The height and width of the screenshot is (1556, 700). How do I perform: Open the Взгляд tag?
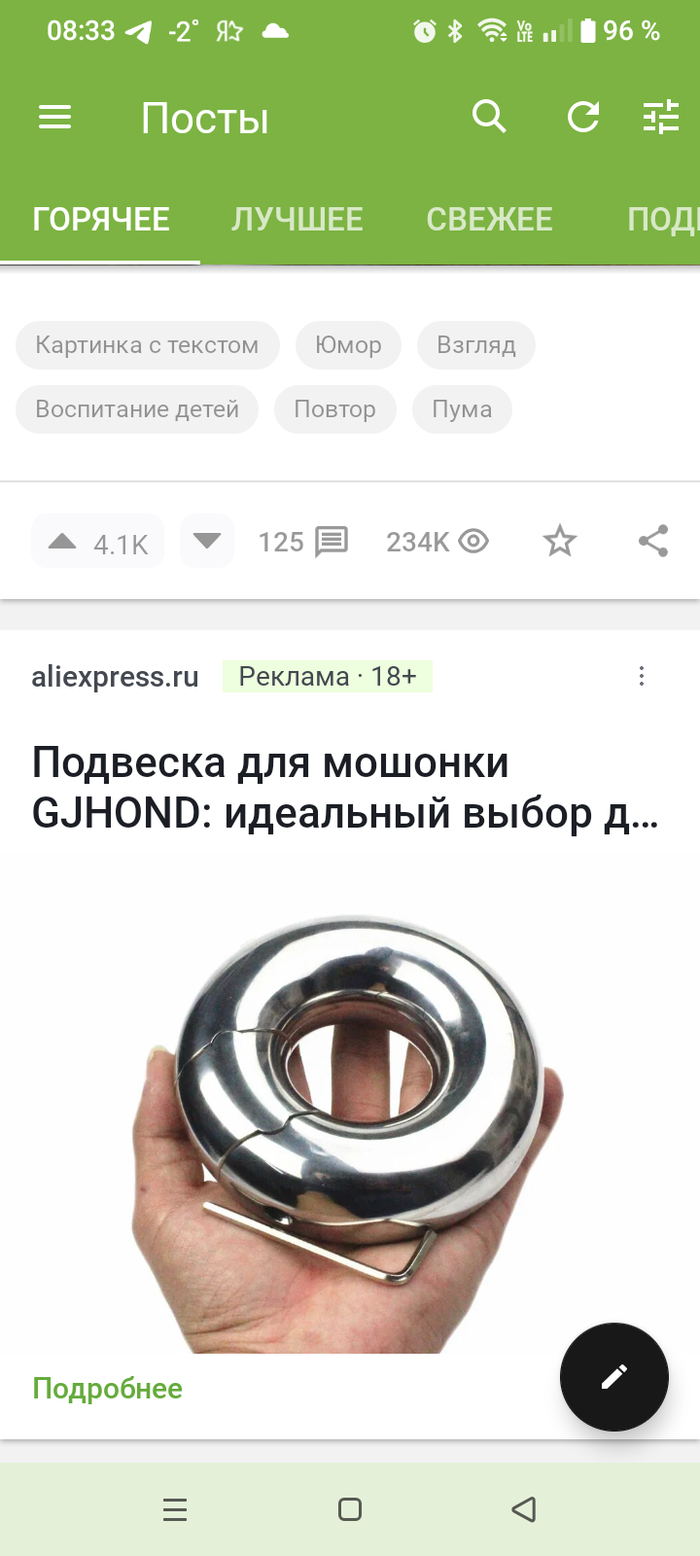(476, 346)
